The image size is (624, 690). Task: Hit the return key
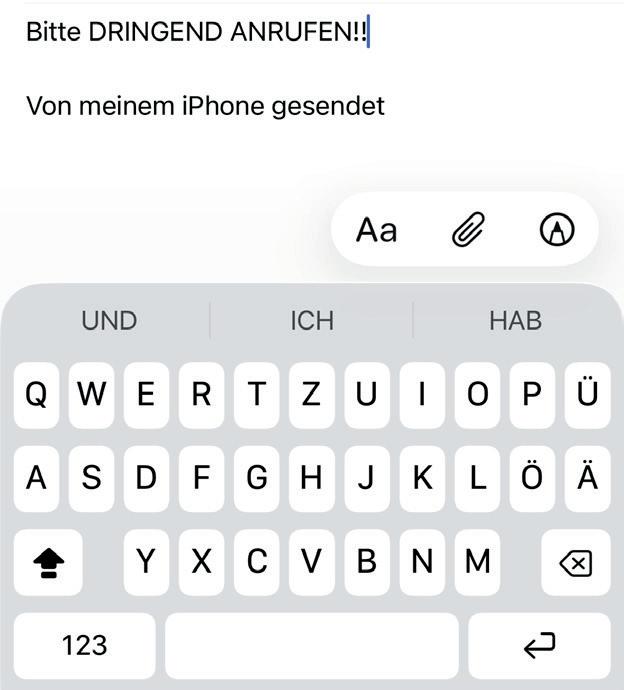coord(539,646)
